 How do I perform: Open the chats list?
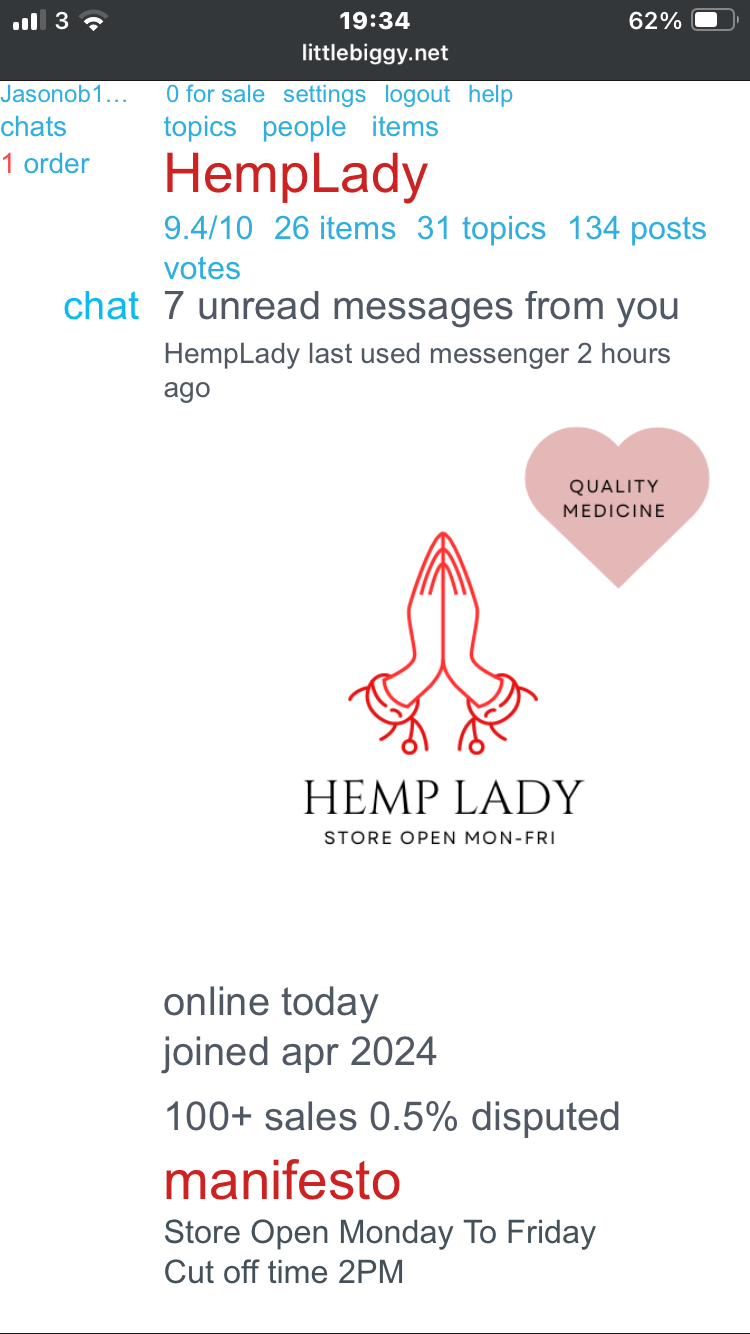pyautogui.click(x=34, y=127)
